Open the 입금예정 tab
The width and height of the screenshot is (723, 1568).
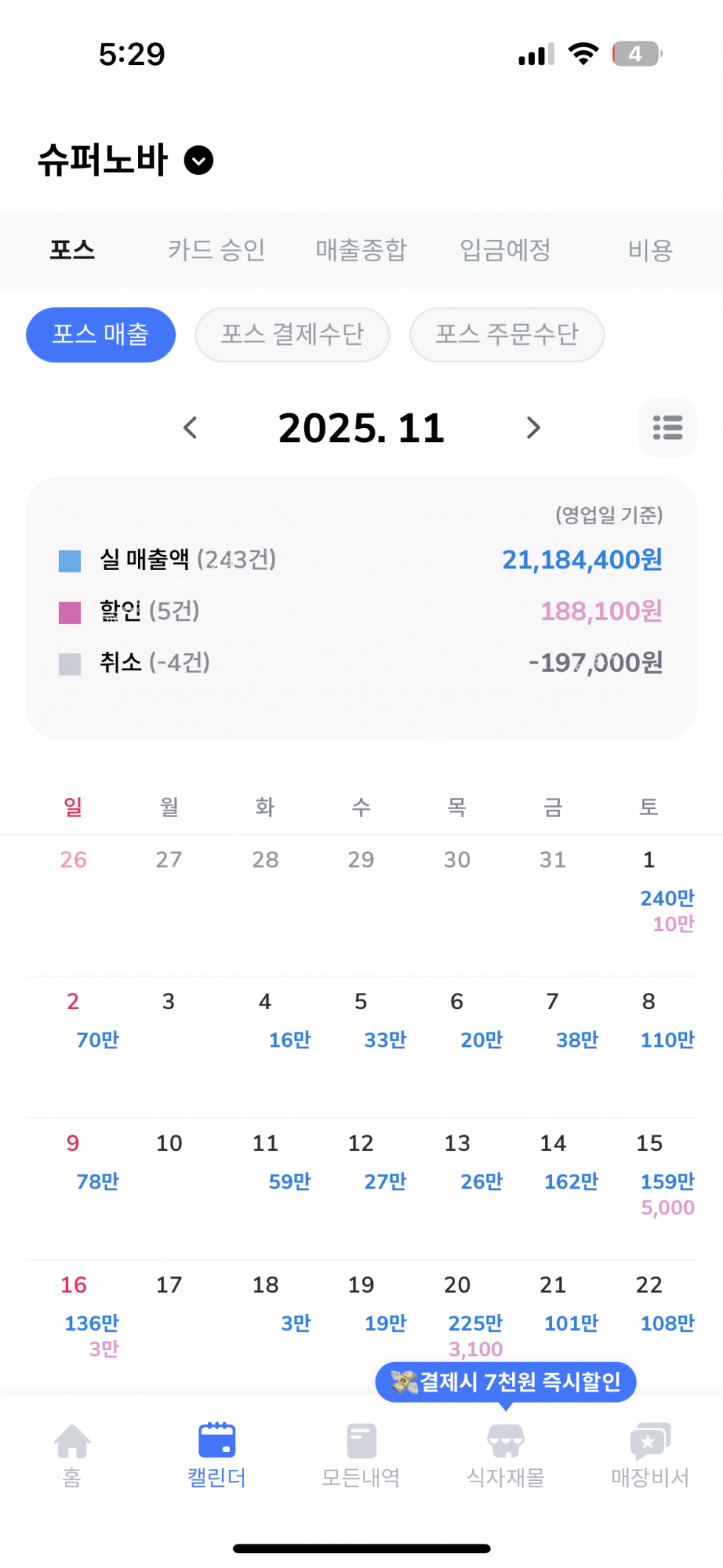[x=505, y=250]
